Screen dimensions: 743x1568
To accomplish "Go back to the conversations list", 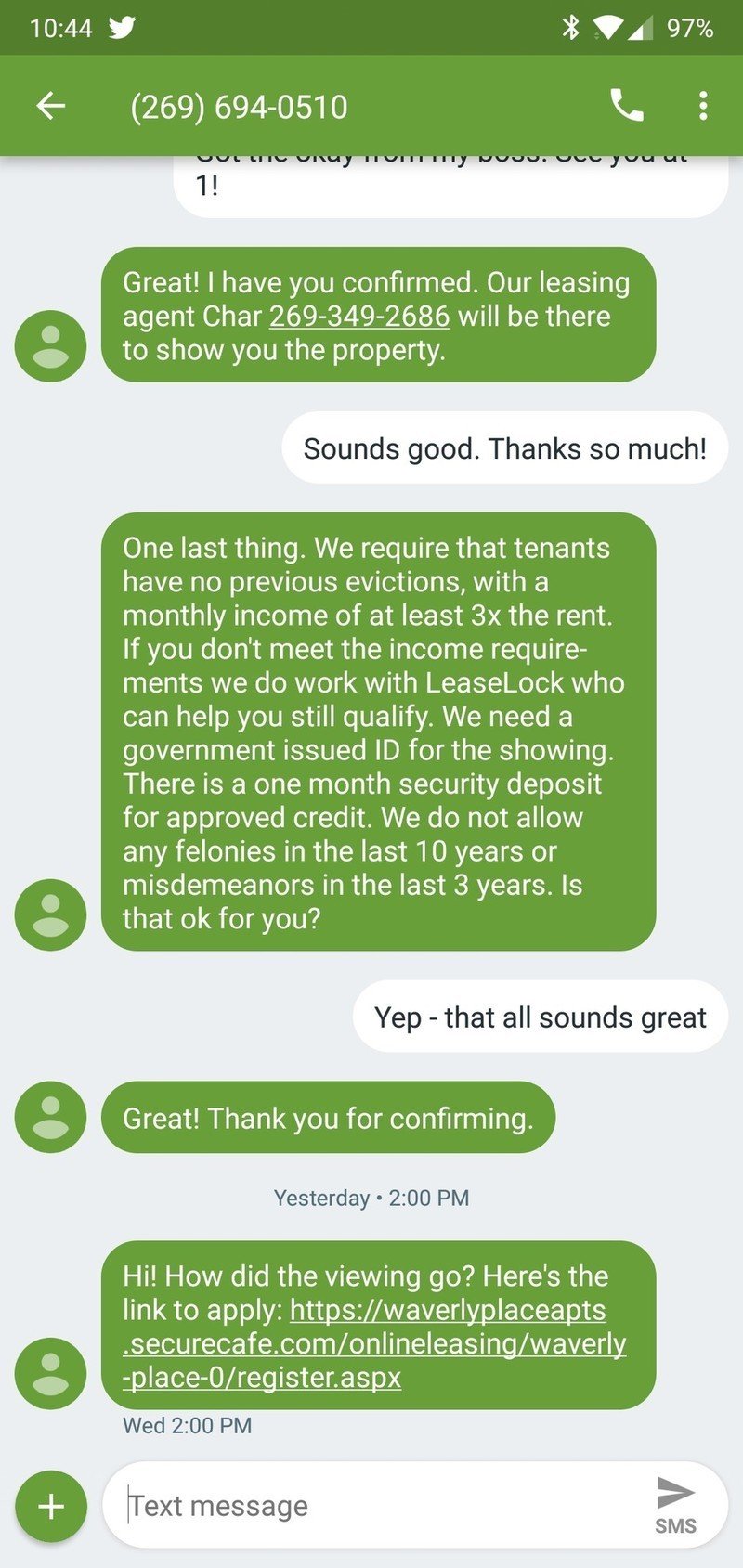I will pos(50,106).
